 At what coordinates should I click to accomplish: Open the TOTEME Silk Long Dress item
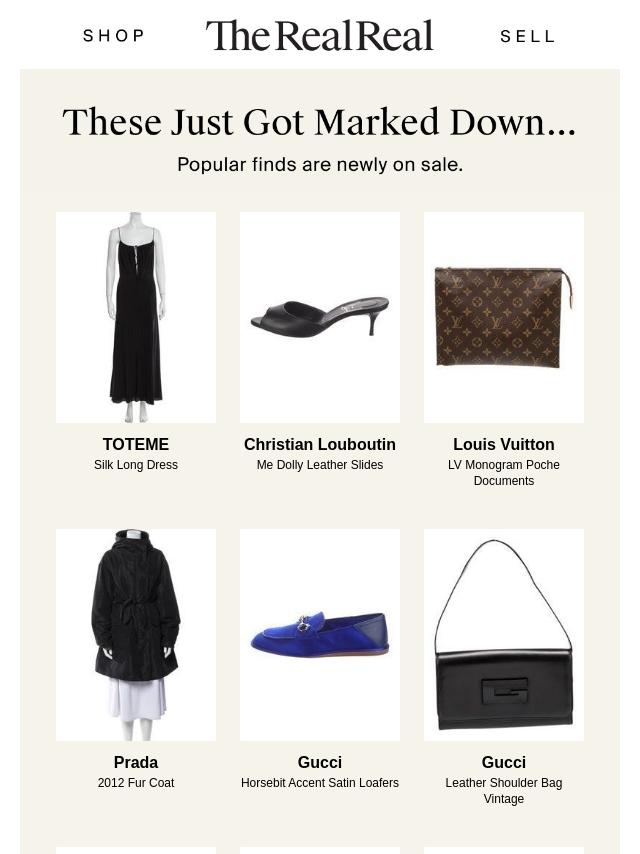click(x=136, y=318)
